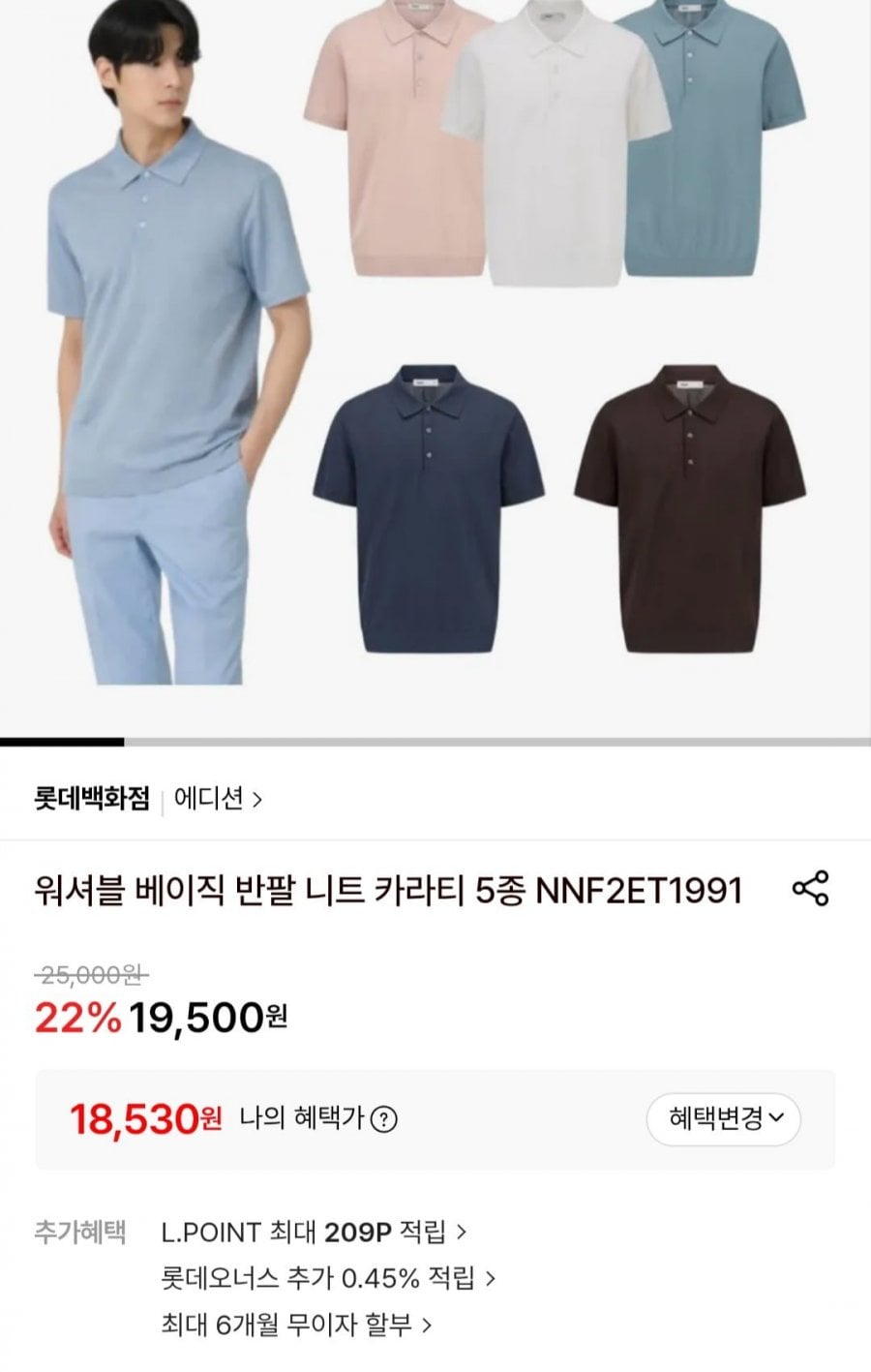Open L.POINT 최대 209P 적립 details
The height and width of the screenshot is (1372, 871).
(314, 1232)
